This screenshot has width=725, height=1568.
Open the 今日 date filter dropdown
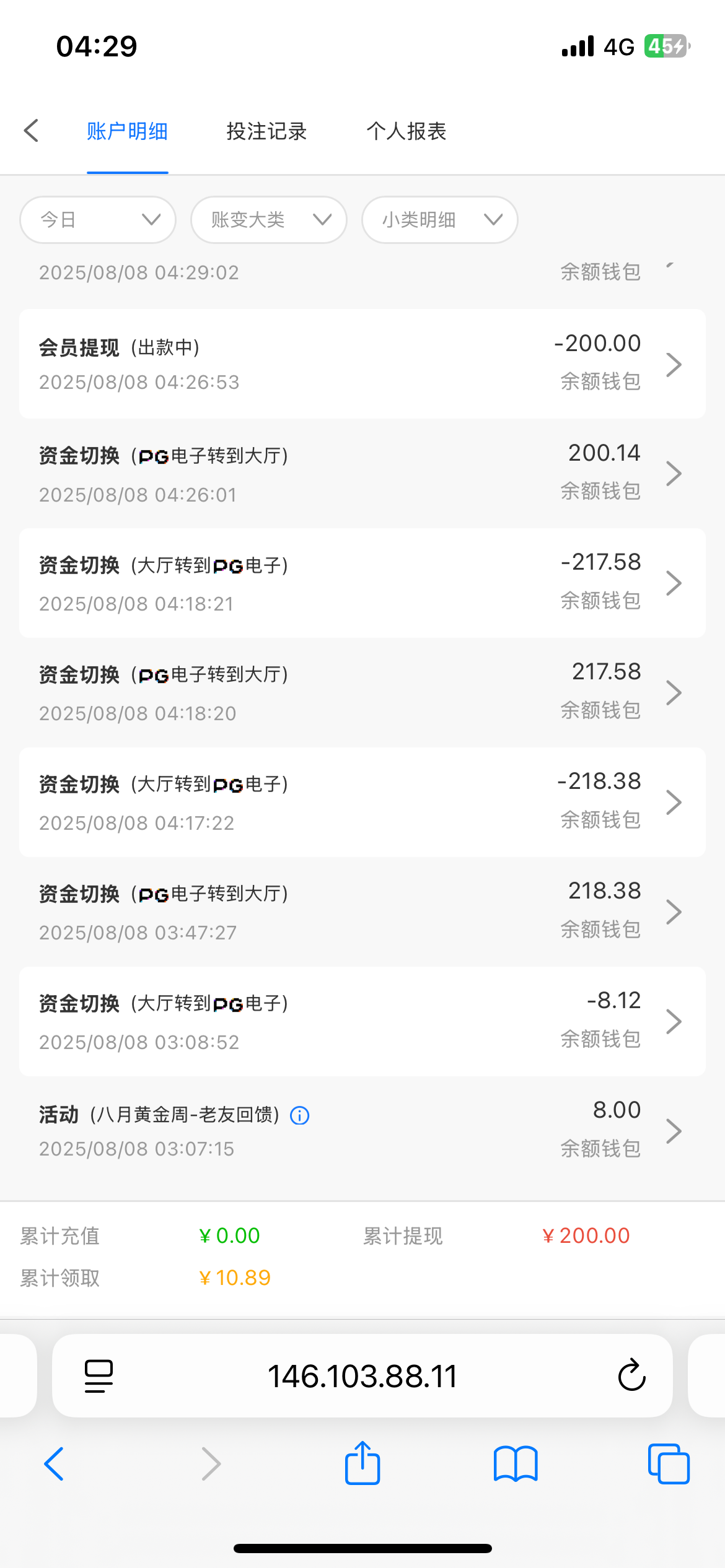click(x=98, y=220)
